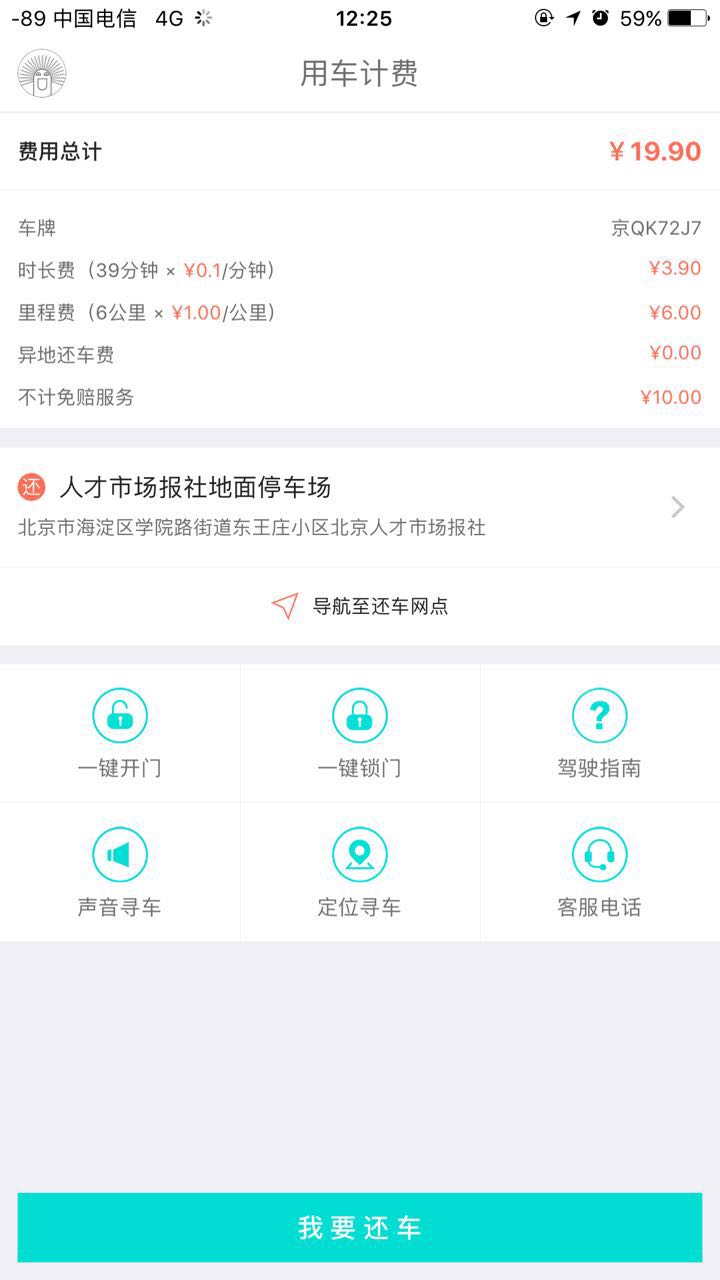Screen dimensions: 720x1280
Task: Open the 驾驶指南 driving guide icon
Action: (599, 715)
